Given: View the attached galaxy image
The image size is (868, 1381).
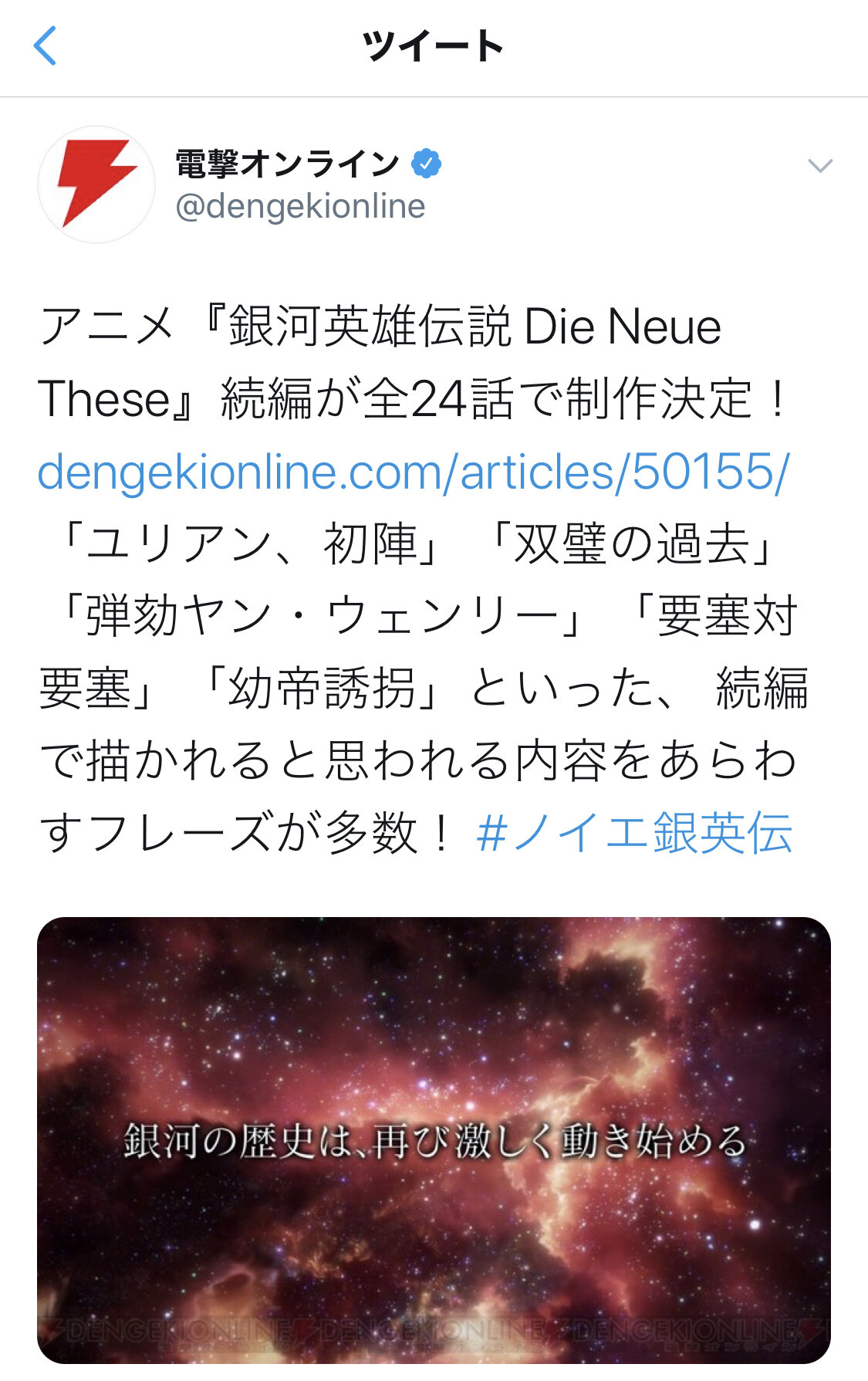Looking at the screenshot, I should tap(434, 1139).
